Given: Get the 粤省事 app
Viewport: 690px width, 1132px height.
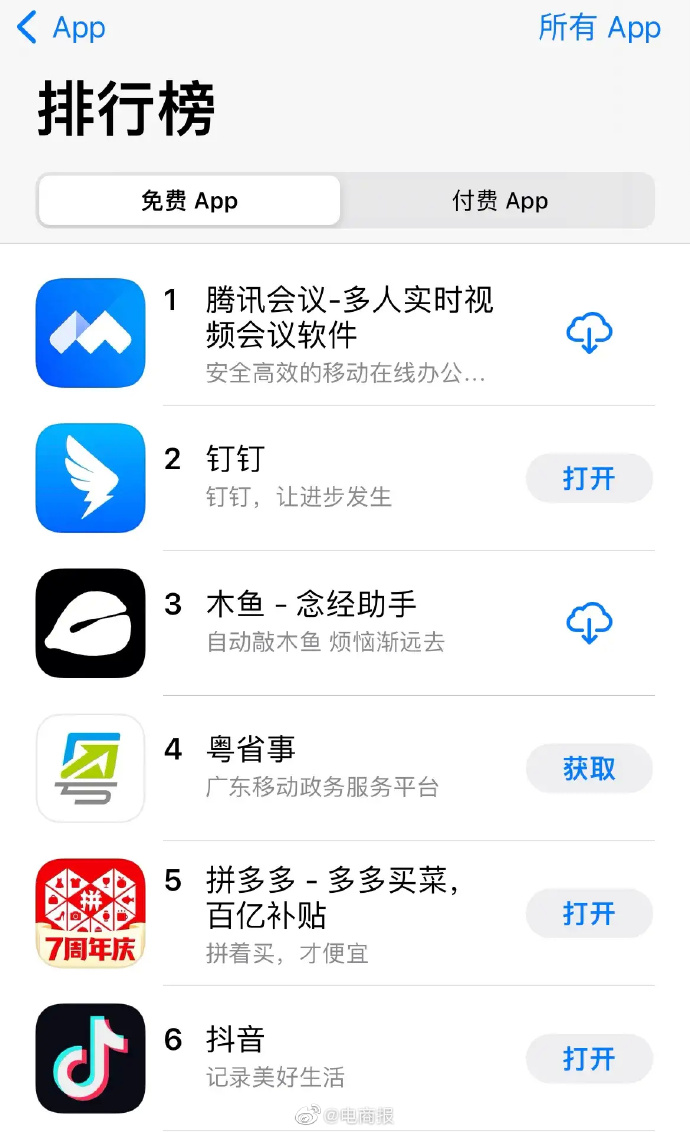Looking at the screenshot, I should click(x=589, y=768).
